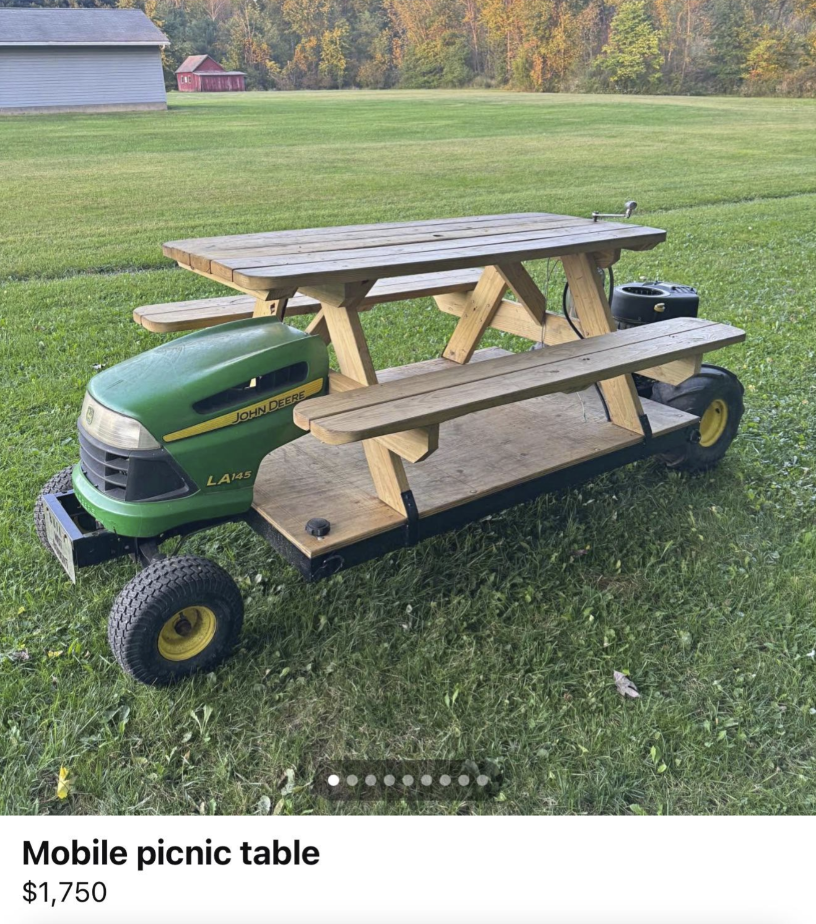This screenshot has height=924, width=816.
Task: Open the mobile picnic table photo fullscreen
Action: pyautogui.click(x=408, y=400)
